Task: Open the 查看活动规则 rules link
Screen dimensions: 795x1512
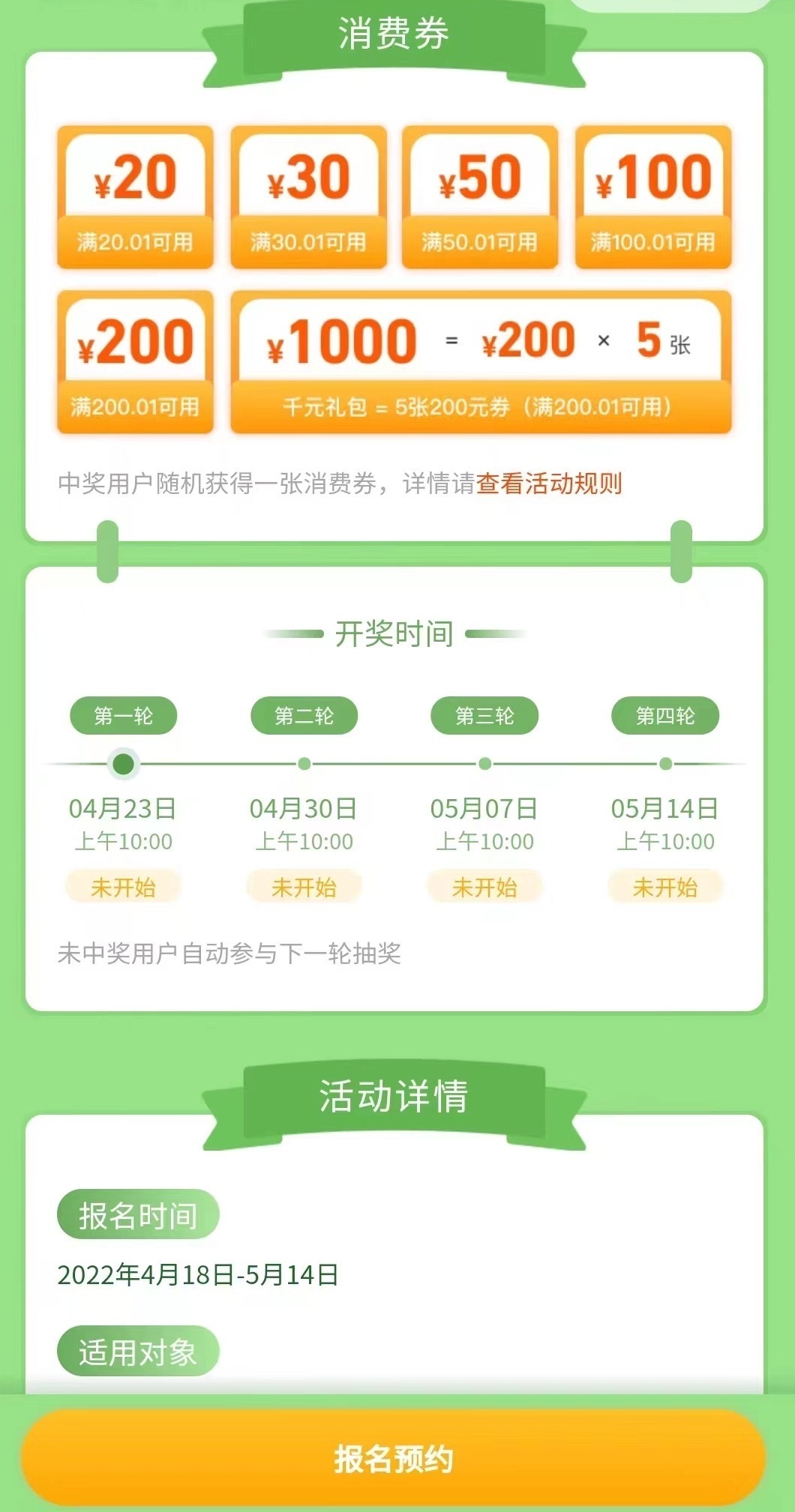Action: (x=549, y=484)
